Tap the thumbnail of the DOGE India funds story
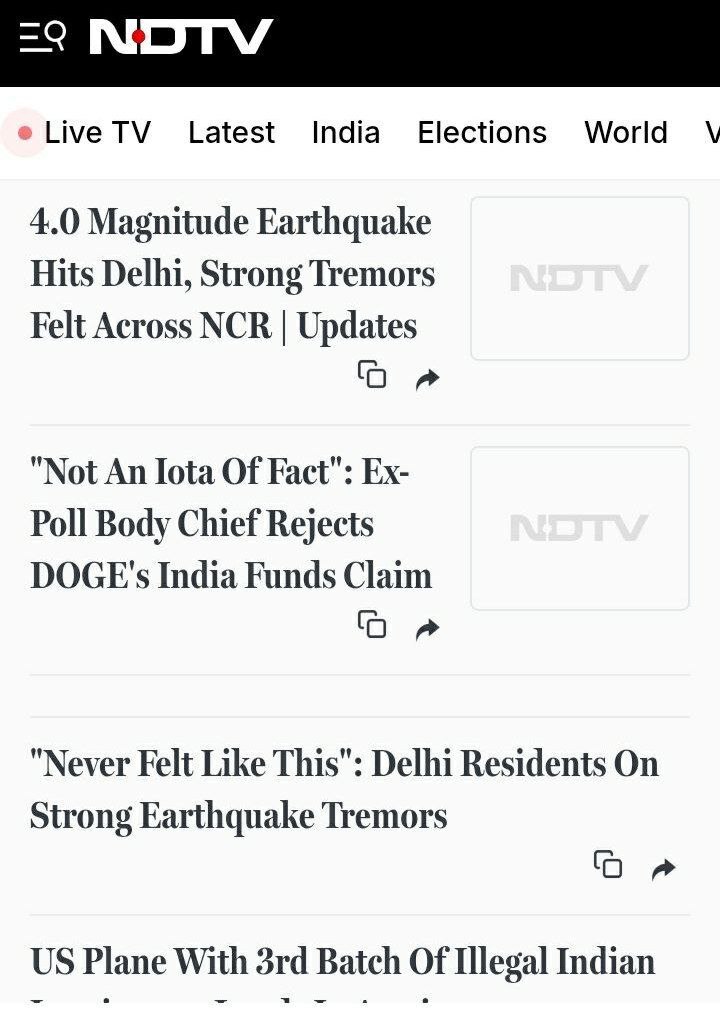This screenshot has width=720, height=1012. [579, 528]
